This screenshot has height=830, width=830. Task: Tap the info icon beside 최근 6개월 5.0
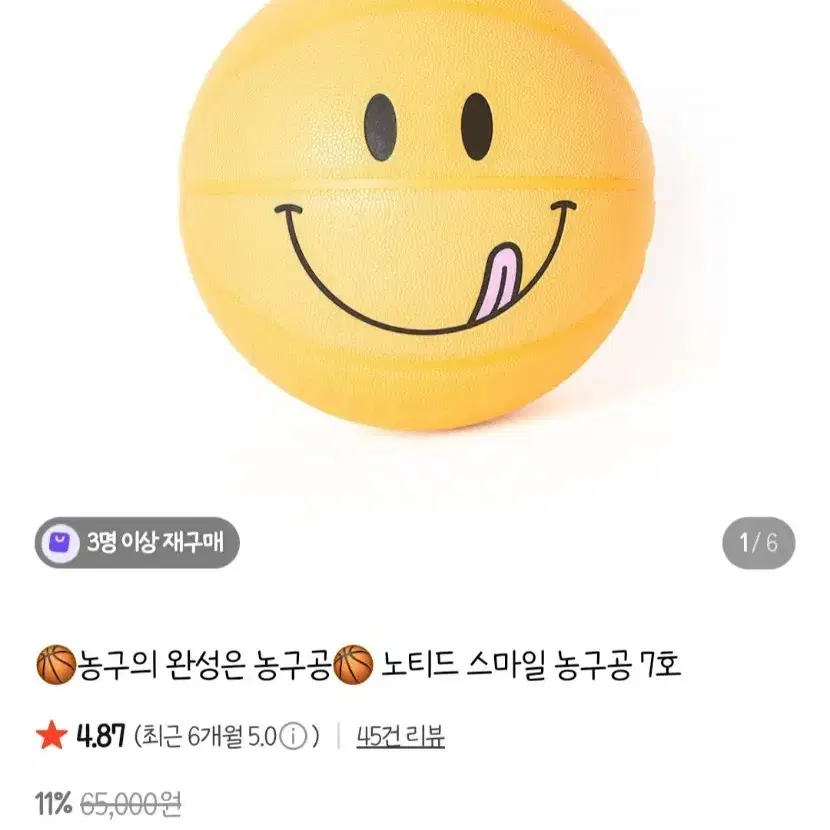(293, 738)
